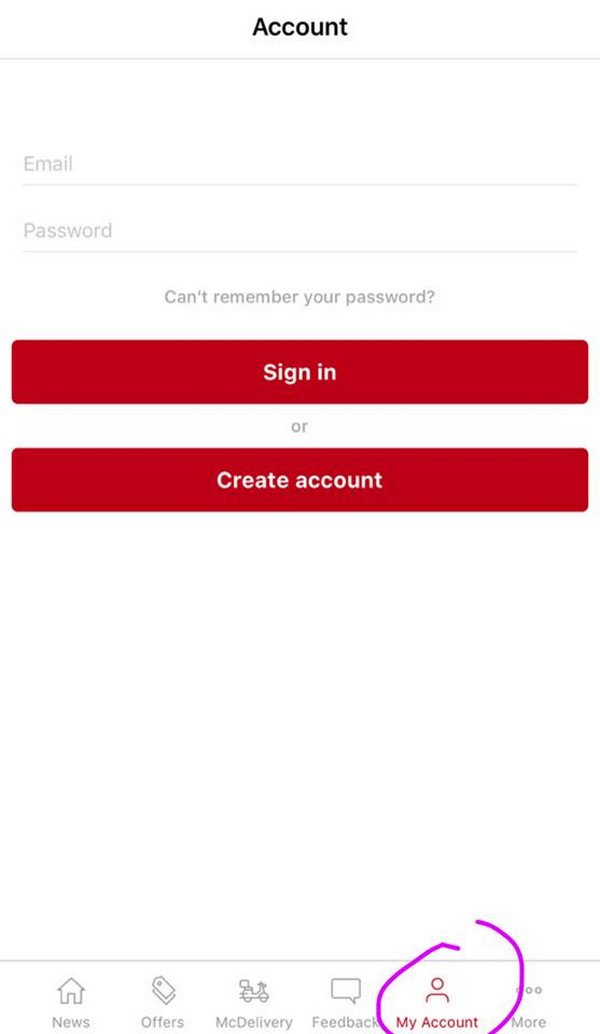
Task: Open the Offers tab
Action: click(x=162, y=1002)
